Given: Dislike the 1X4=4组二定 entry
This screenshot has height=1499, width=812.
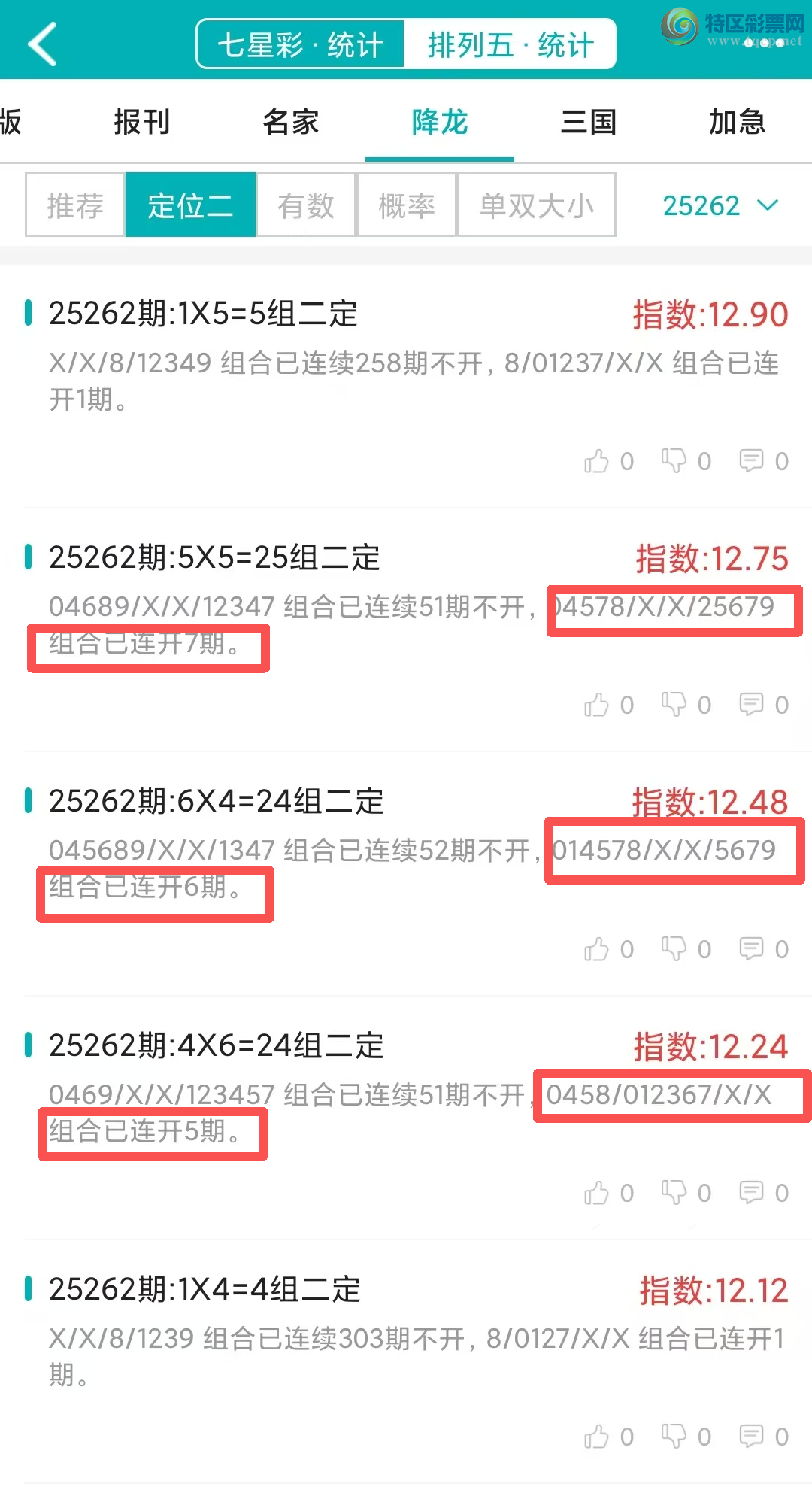Looking at the screenshot, I should pyautogui.click(x=674, y=1437).
